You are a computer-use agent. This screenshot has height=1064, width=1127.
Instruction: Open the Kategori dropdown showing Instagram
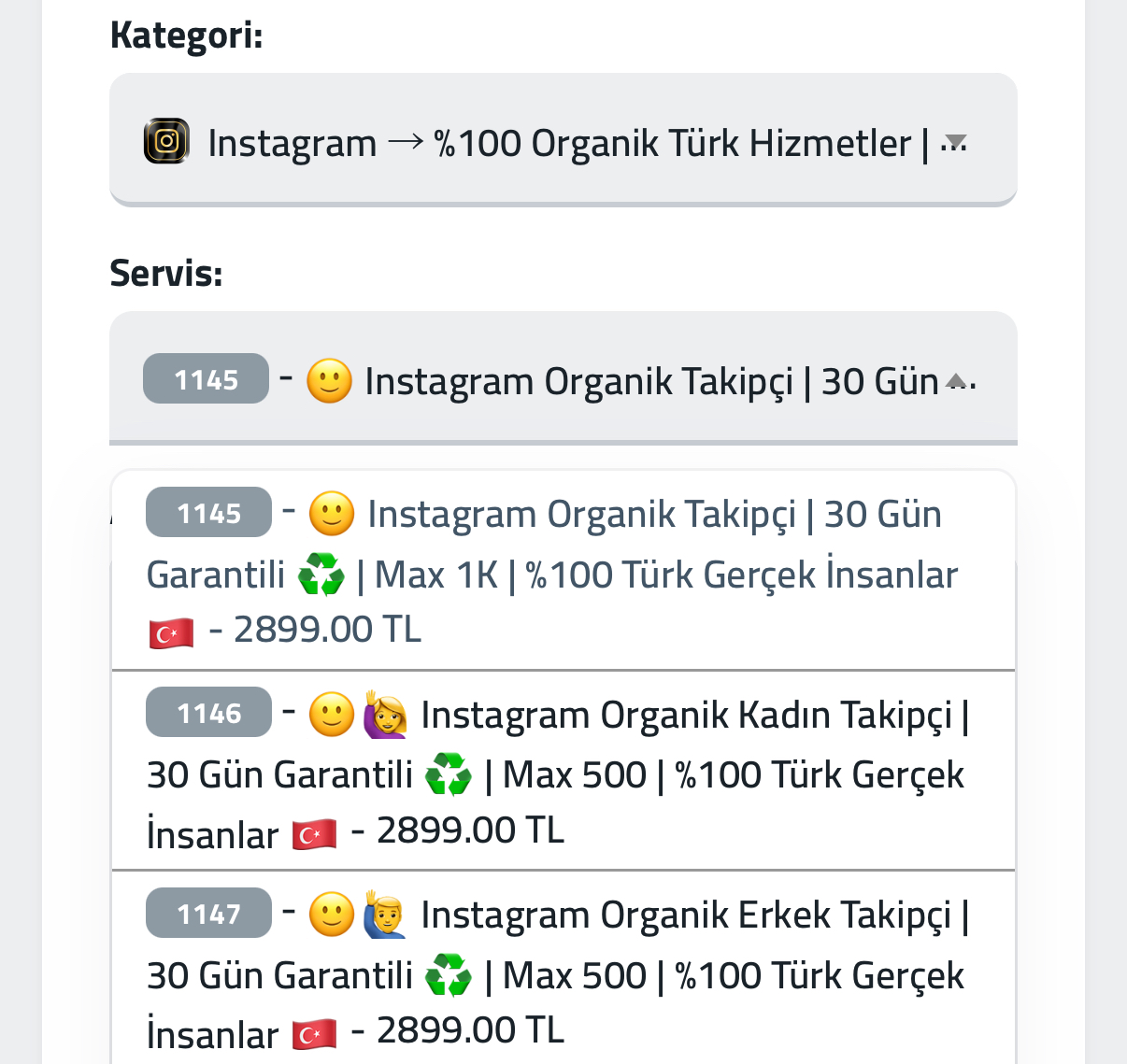coord(563,140)
